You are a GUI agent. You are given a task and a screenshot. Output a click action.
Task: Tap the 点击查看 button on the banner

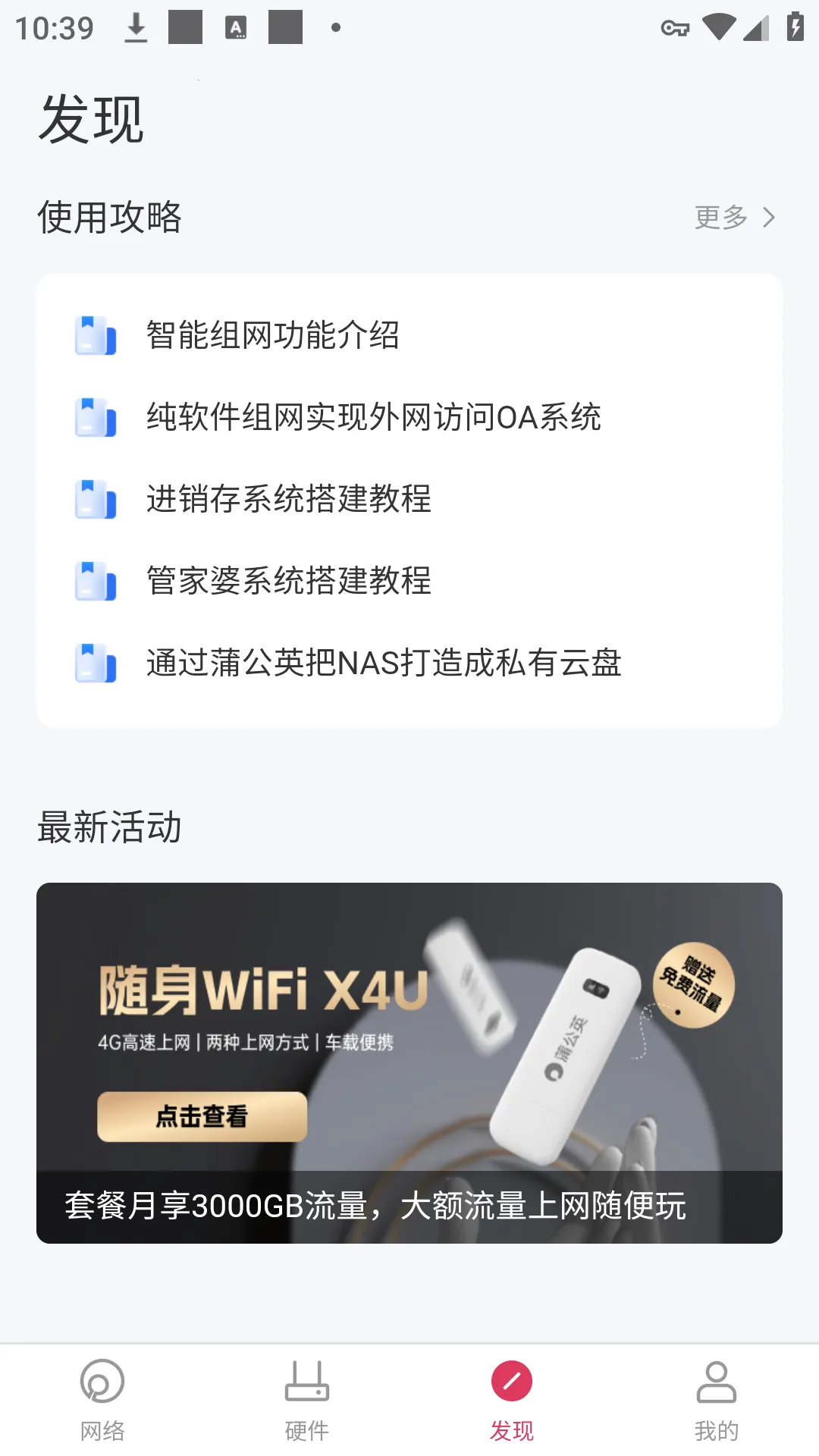[203, 1116]
